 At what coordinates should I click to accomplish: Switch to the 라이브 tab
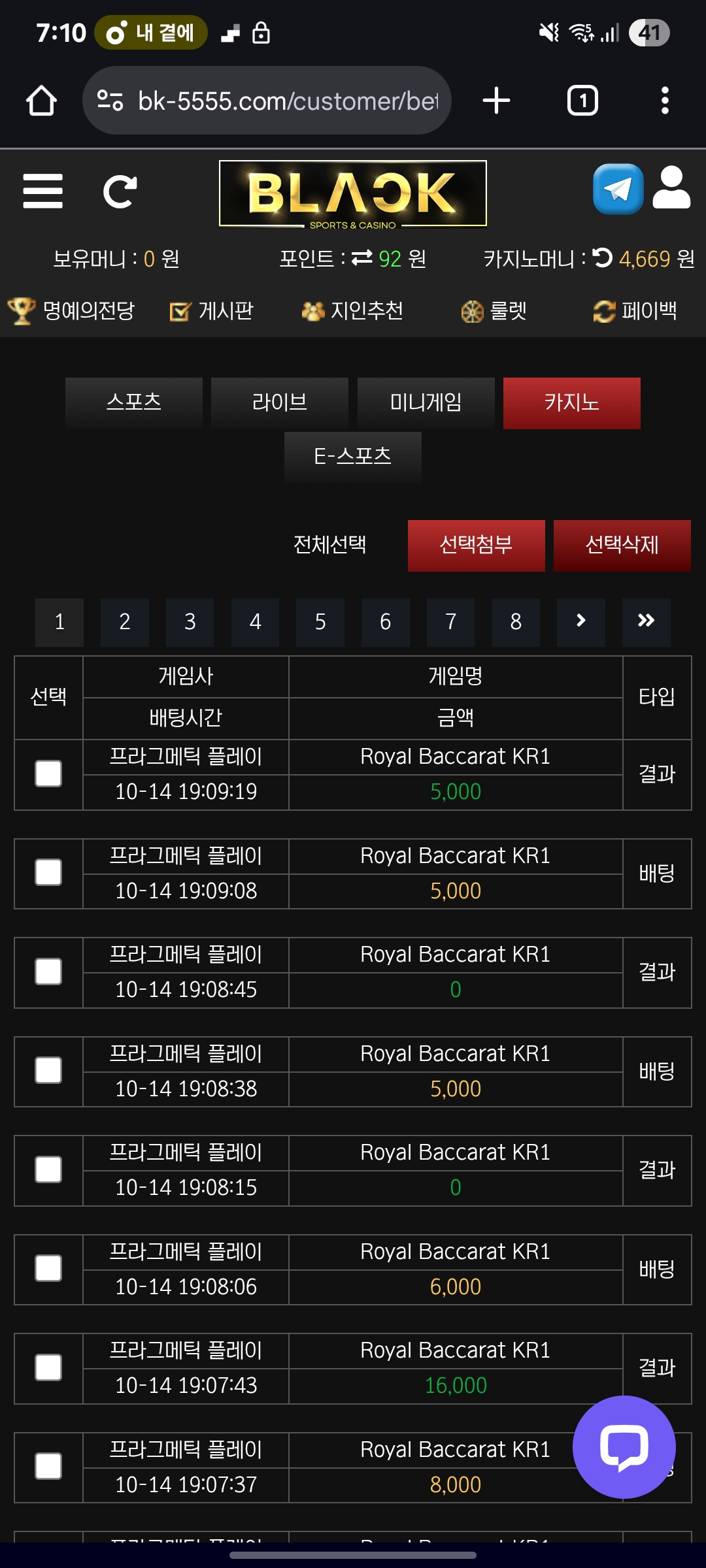[x=280, y=402]
